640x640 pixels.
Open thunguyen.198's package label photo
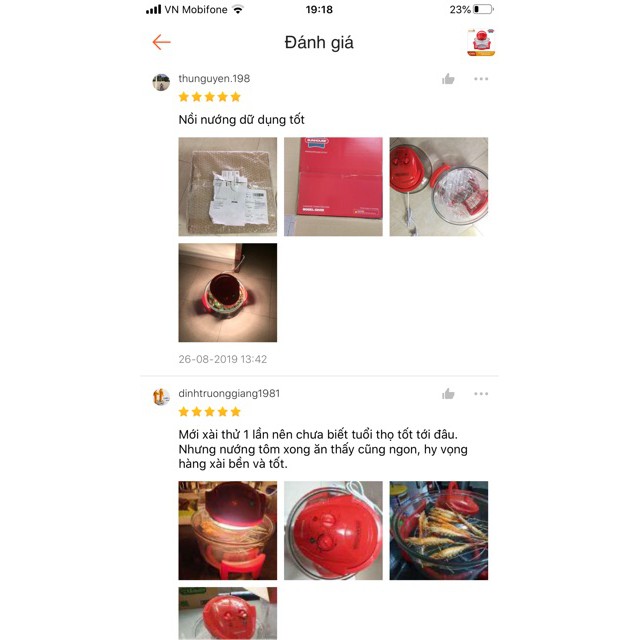pyautogui.click(x=227, y=187)
